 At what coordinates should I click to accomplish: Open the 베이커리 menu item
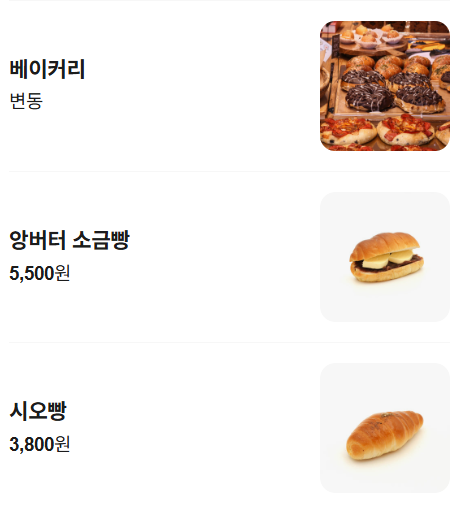[x=229, y=86]
